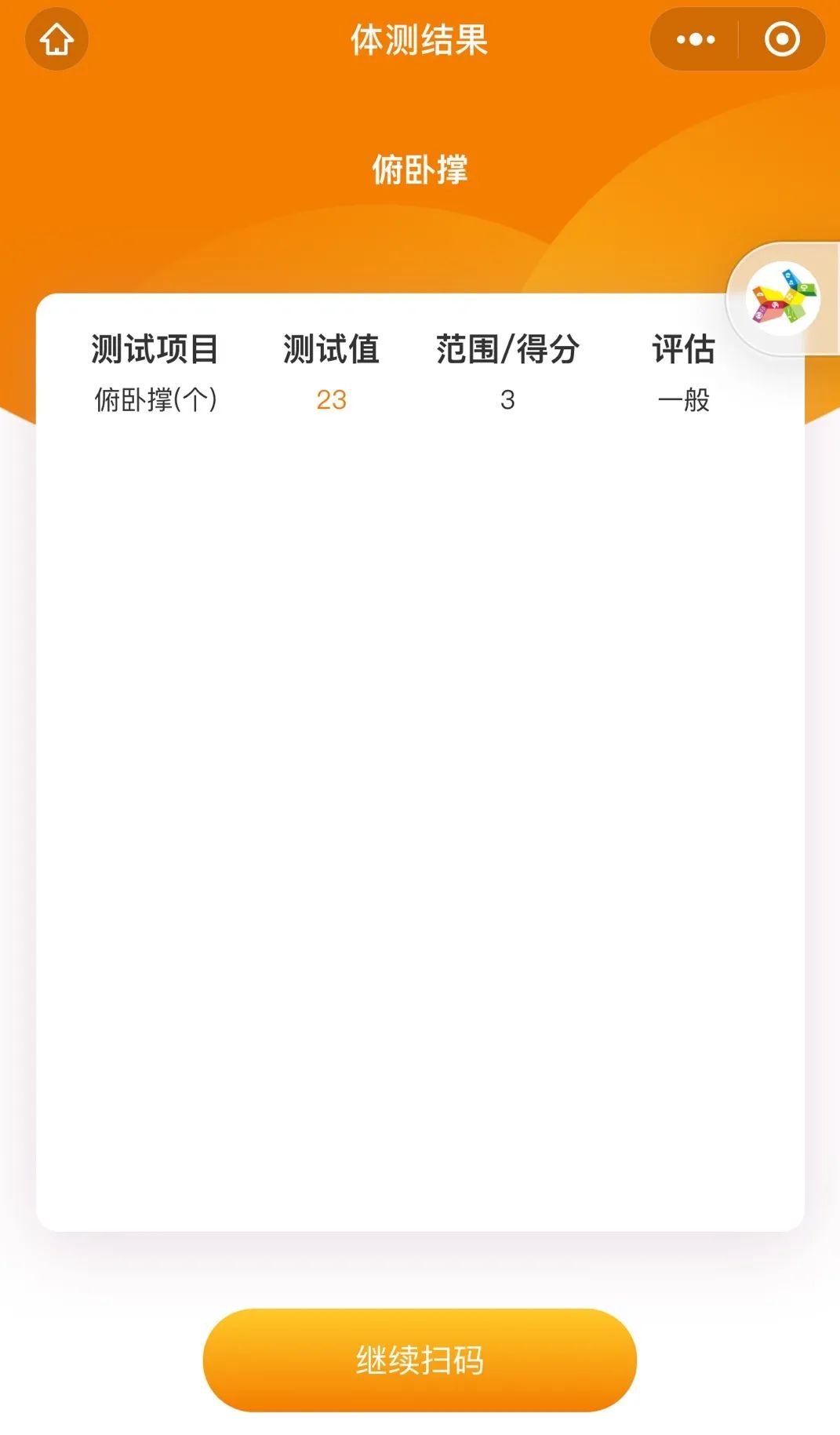Tap the white results card panel
Screen dimensions: 840x1435
click(420, 785)
